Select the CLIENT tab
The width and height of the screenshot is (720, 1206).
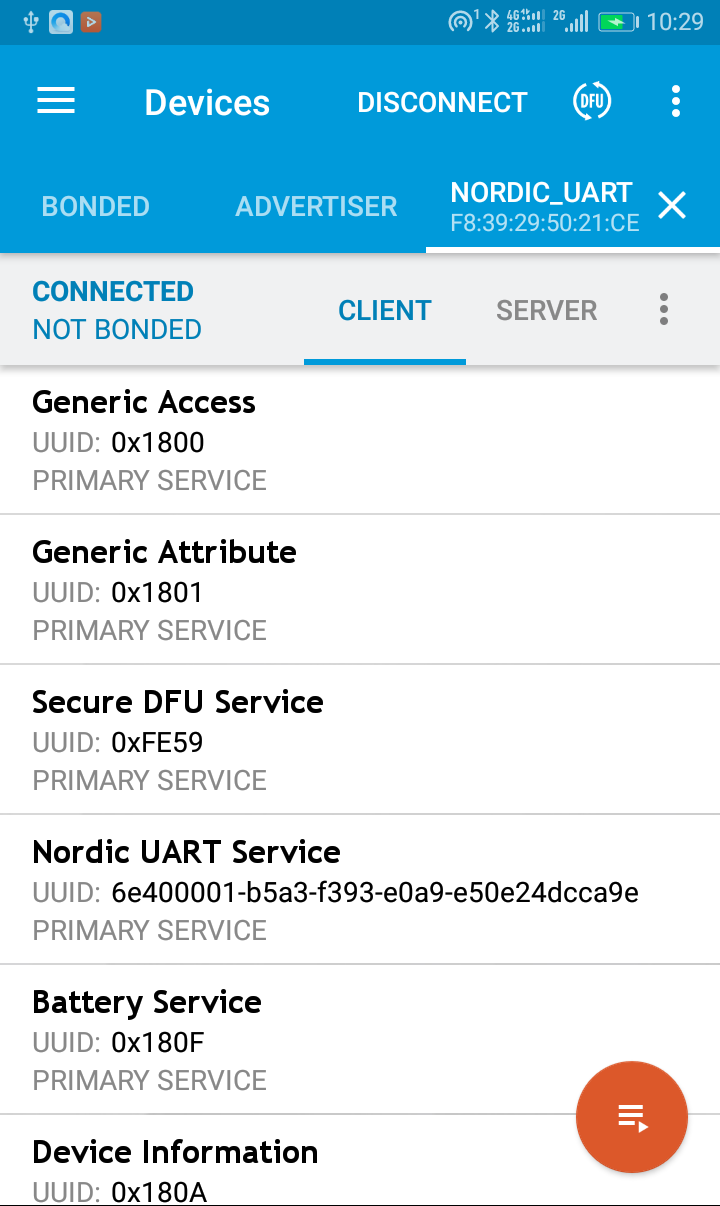tap(385, 310)
